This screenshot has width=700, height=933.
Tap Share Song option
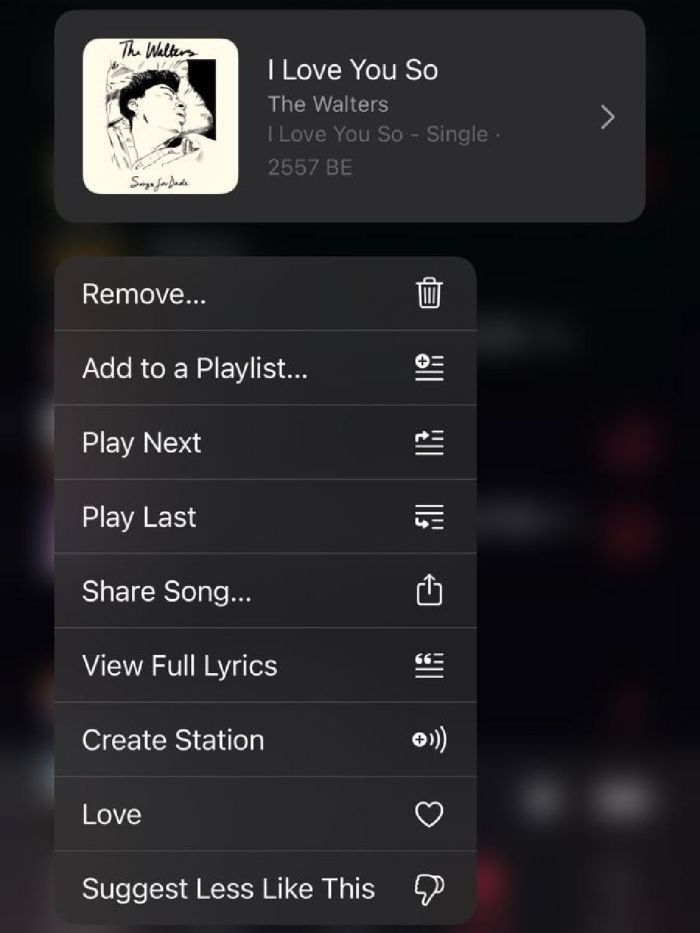coord(265,592)
